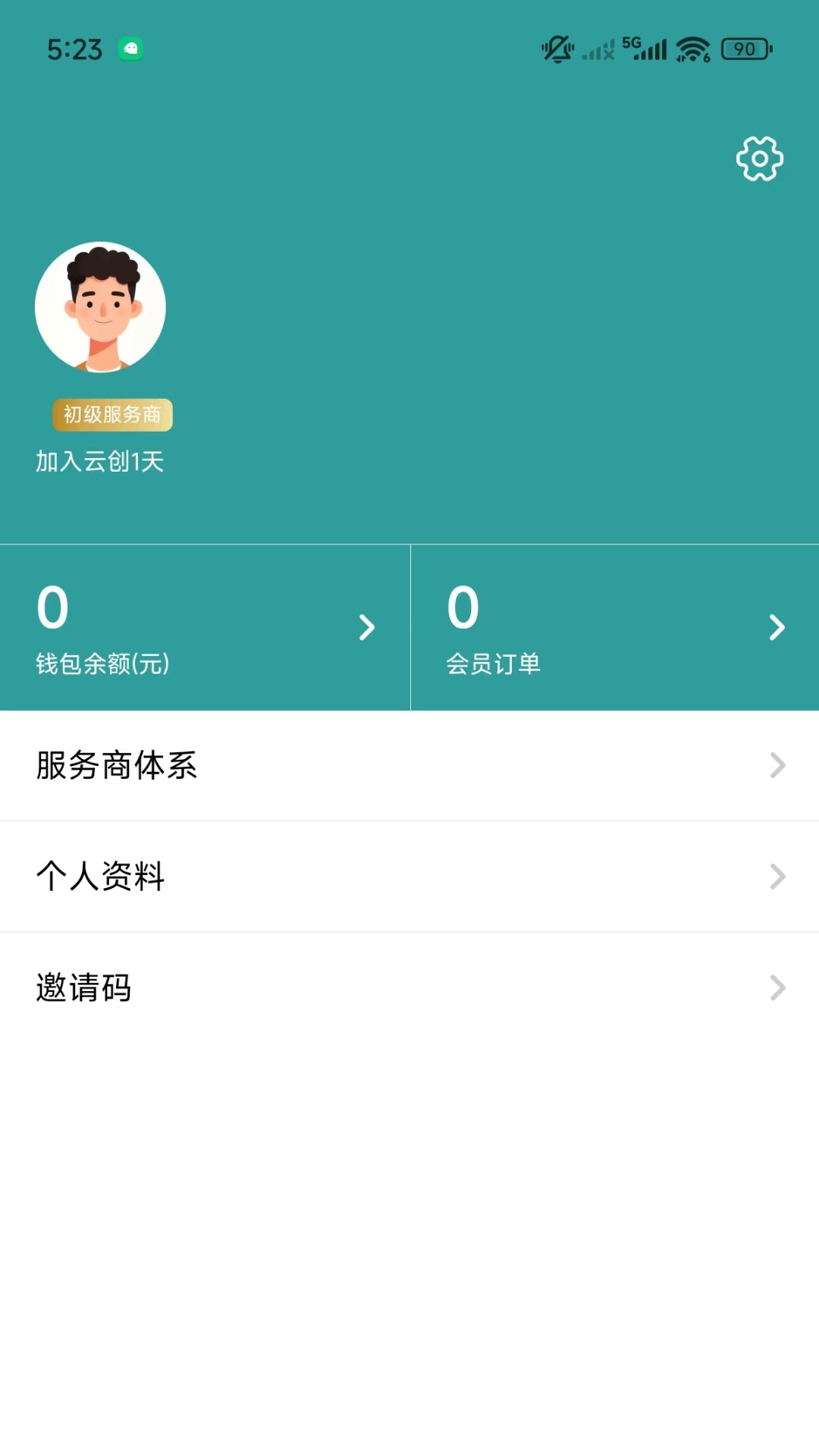Open the 邀请码 invitation code page
This screenshot has height=1456, width=819.
[83, 988]
